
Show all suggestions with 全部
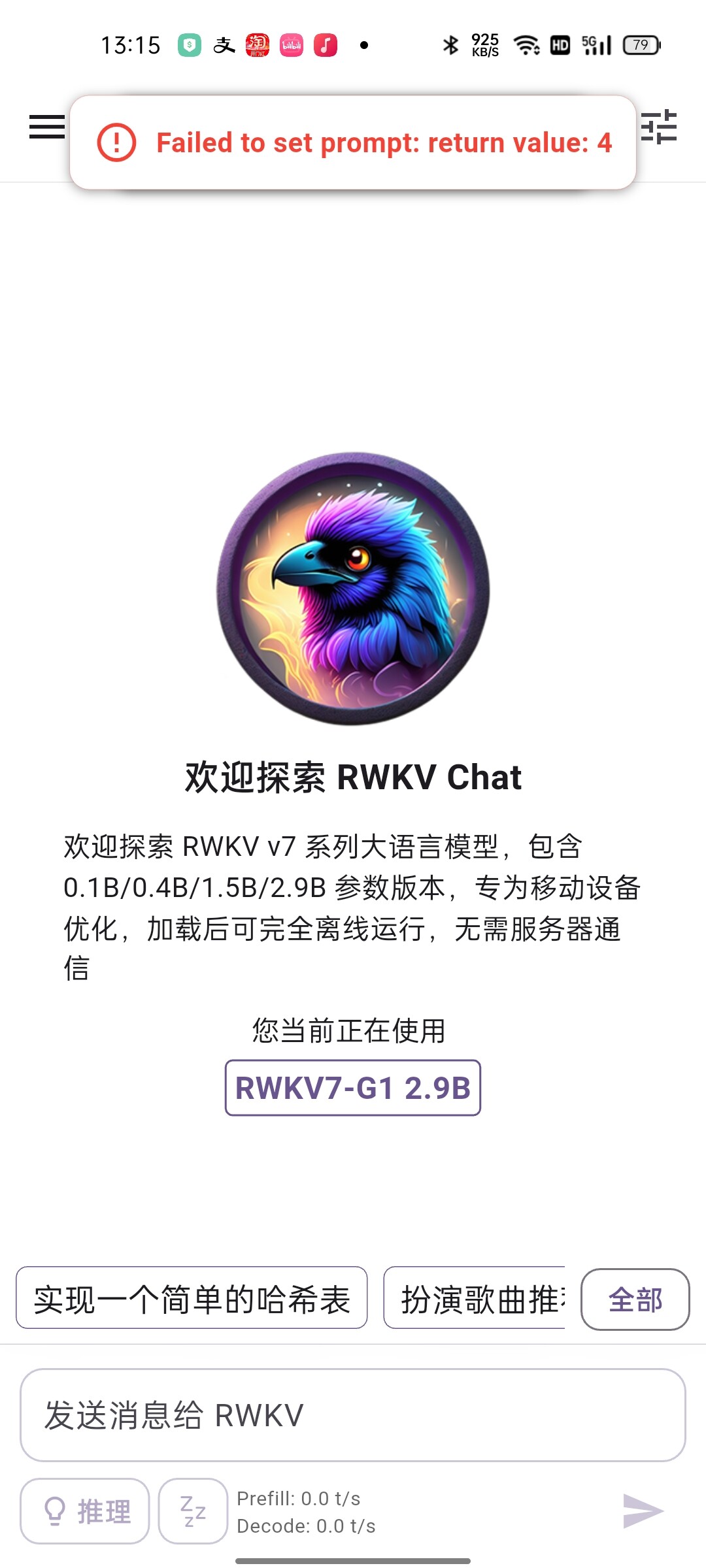635,1299
